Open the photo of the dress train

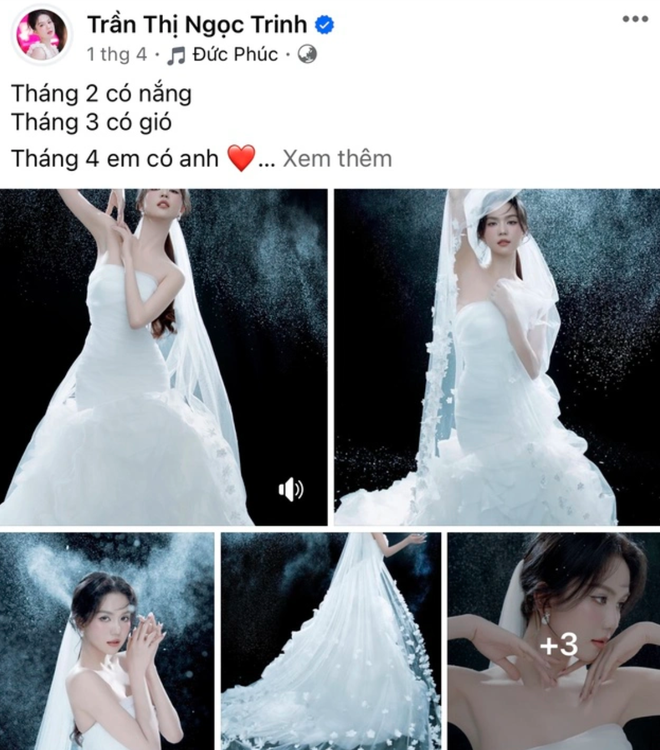click(330, 641)
